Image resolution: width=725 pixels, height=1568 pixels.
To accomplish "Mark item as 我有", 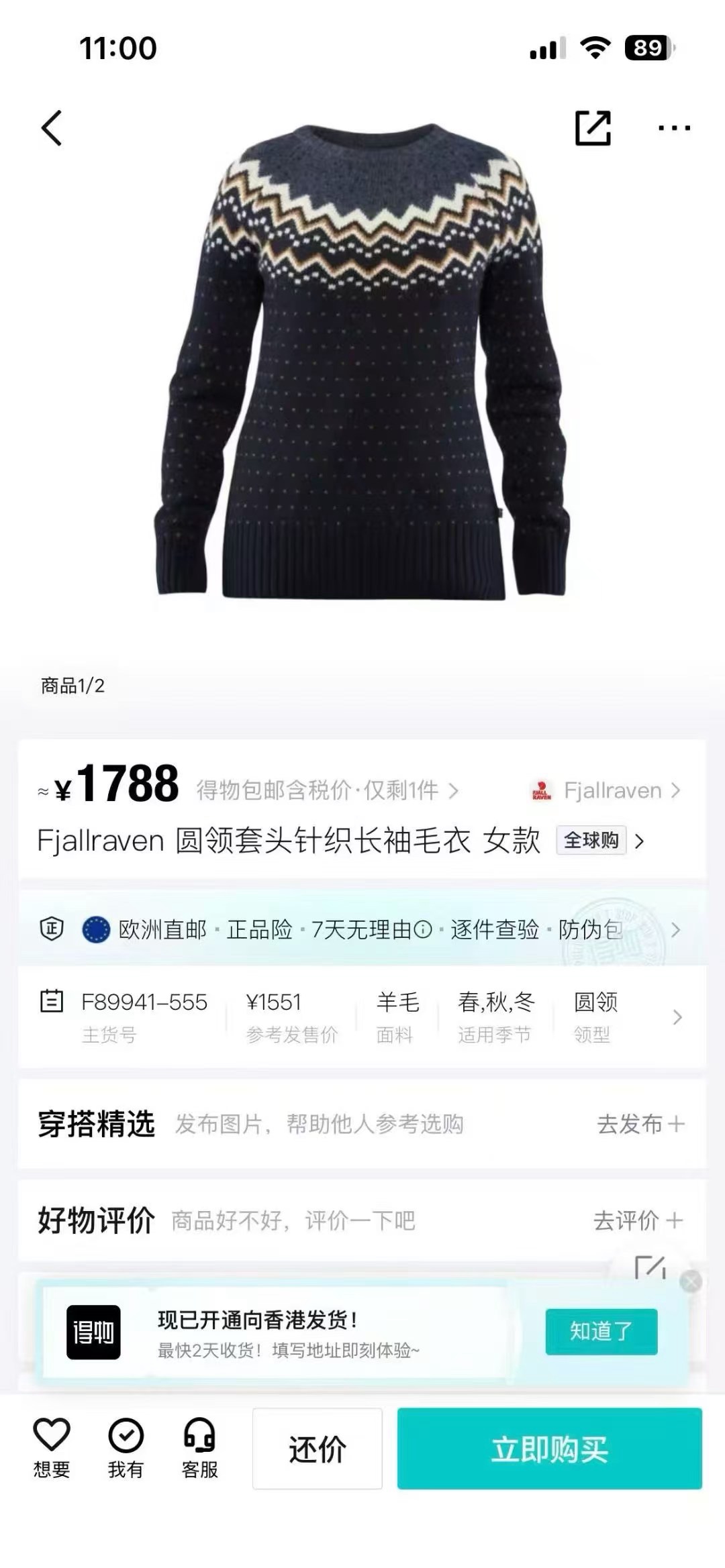I will coord(126,1448).
